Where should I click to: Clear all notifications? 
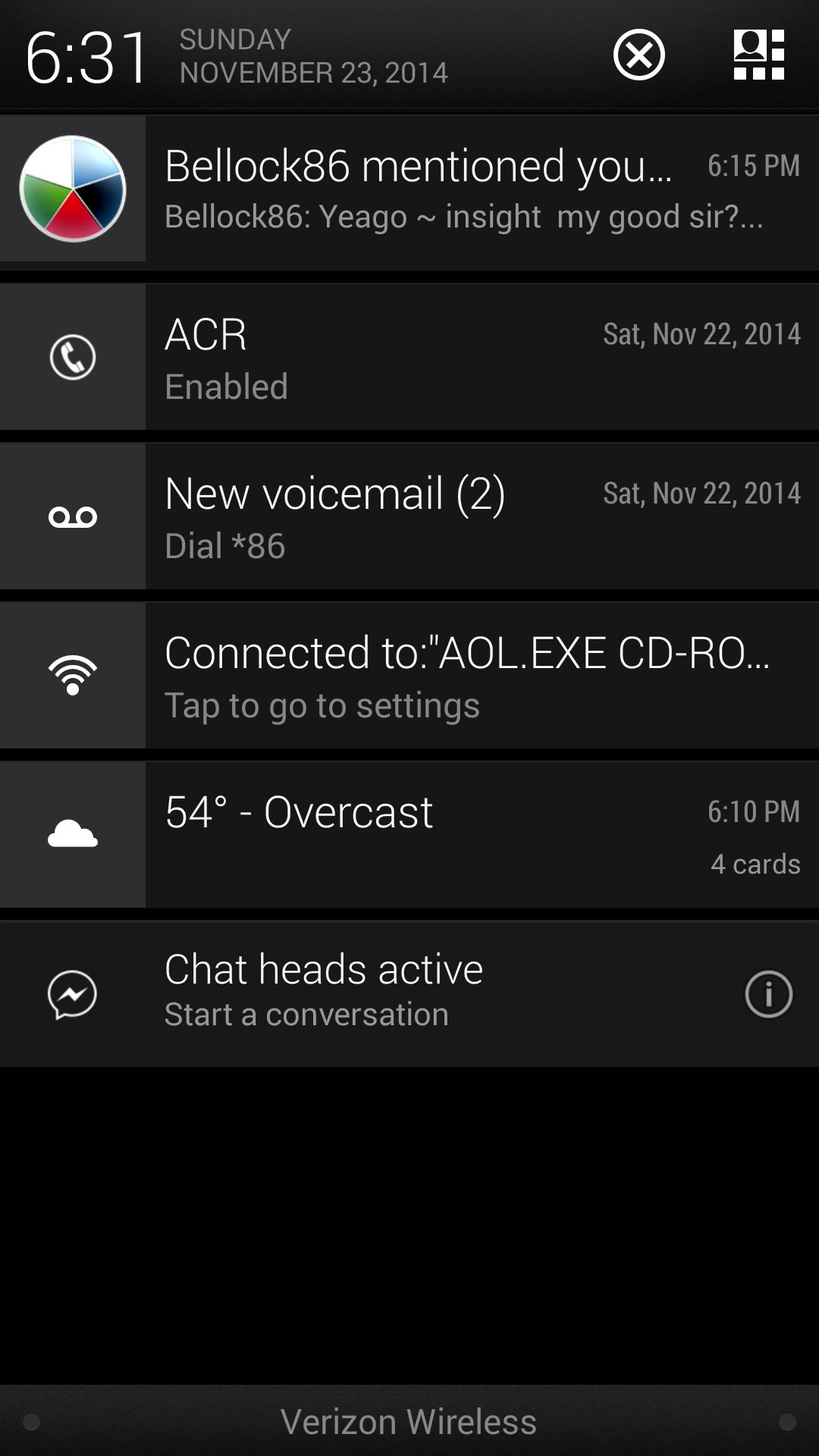639,55
